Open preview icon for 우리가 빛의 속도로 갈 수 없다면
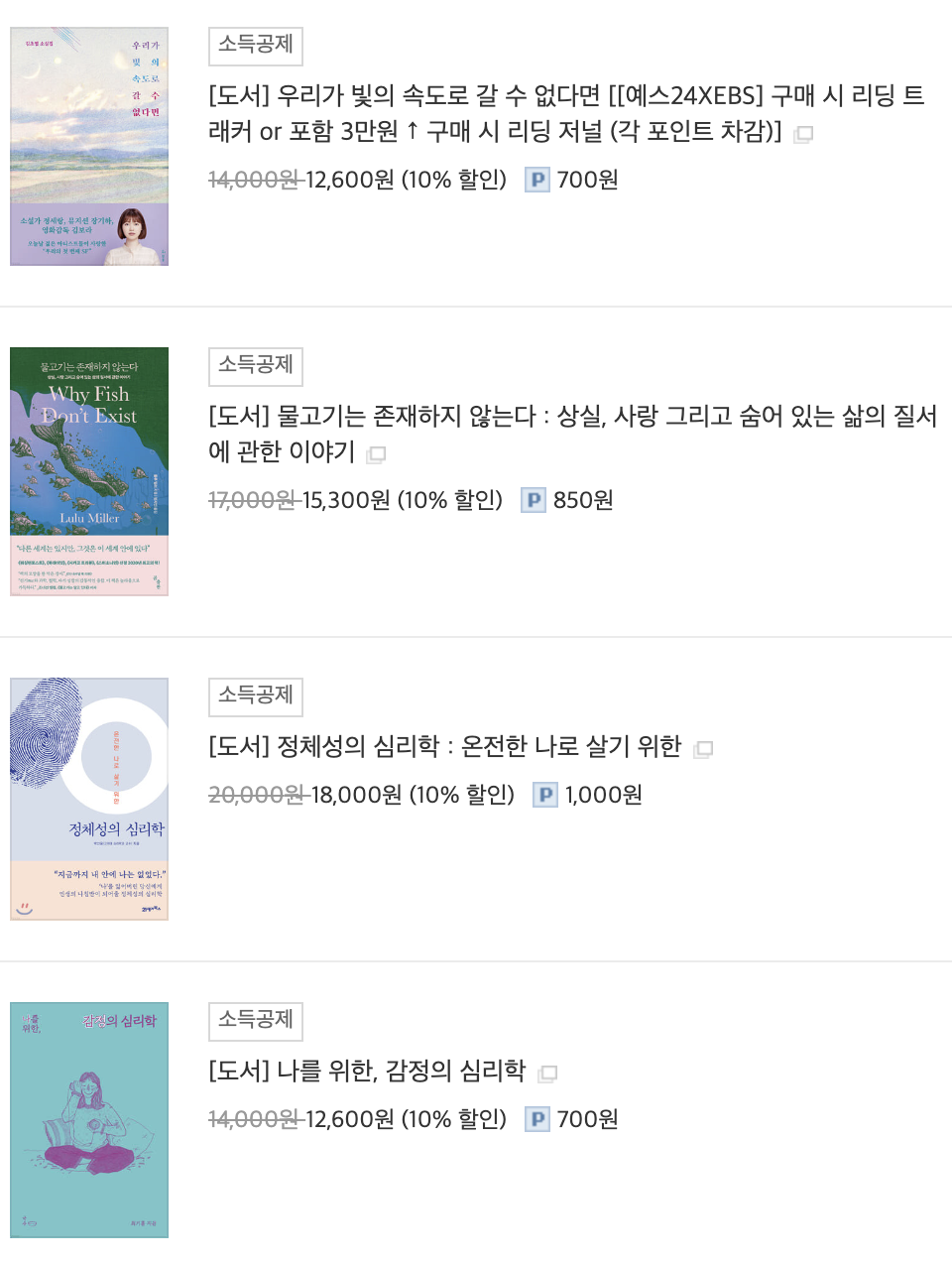 [802, 135]
